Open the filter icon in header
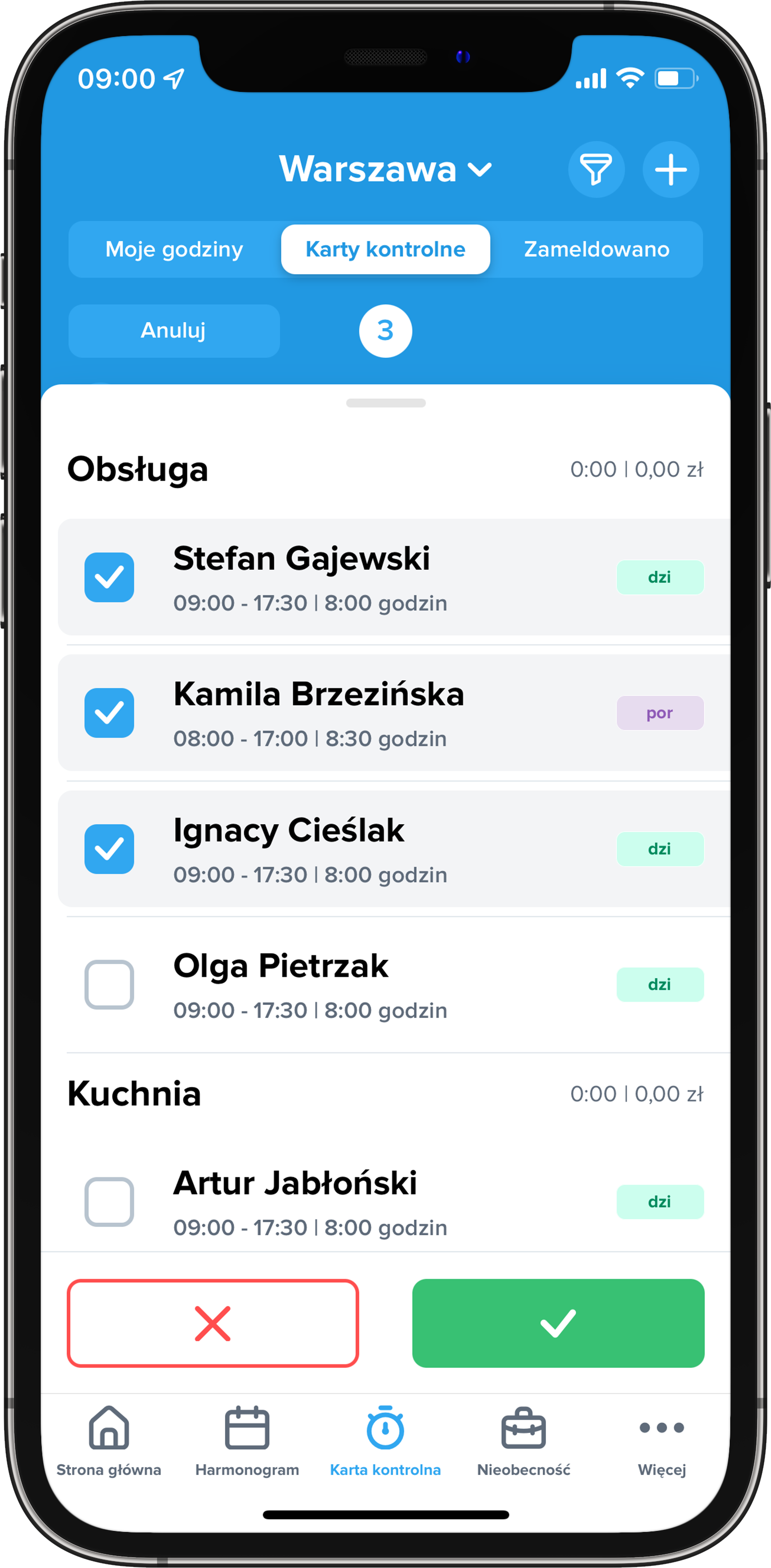Viewport: 771px width, 1568px height. pos(596,169)
